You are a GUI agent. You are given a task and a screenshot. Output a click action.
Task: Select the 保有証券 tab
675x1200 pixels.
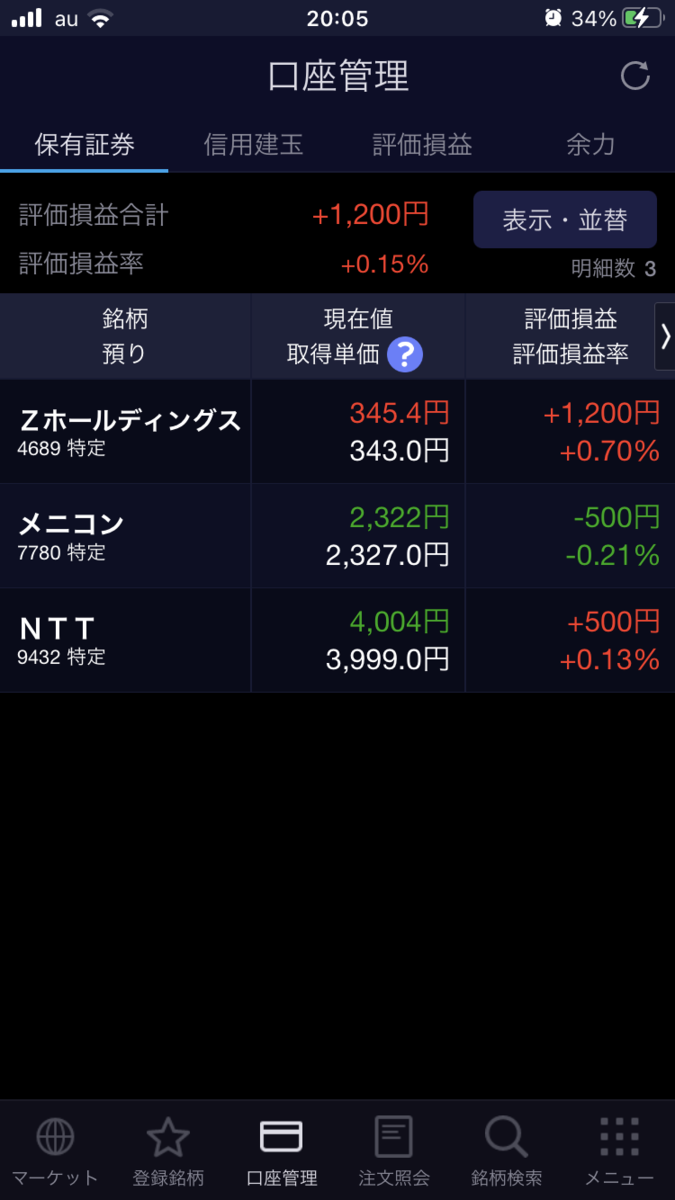click(x=84, y=145)
